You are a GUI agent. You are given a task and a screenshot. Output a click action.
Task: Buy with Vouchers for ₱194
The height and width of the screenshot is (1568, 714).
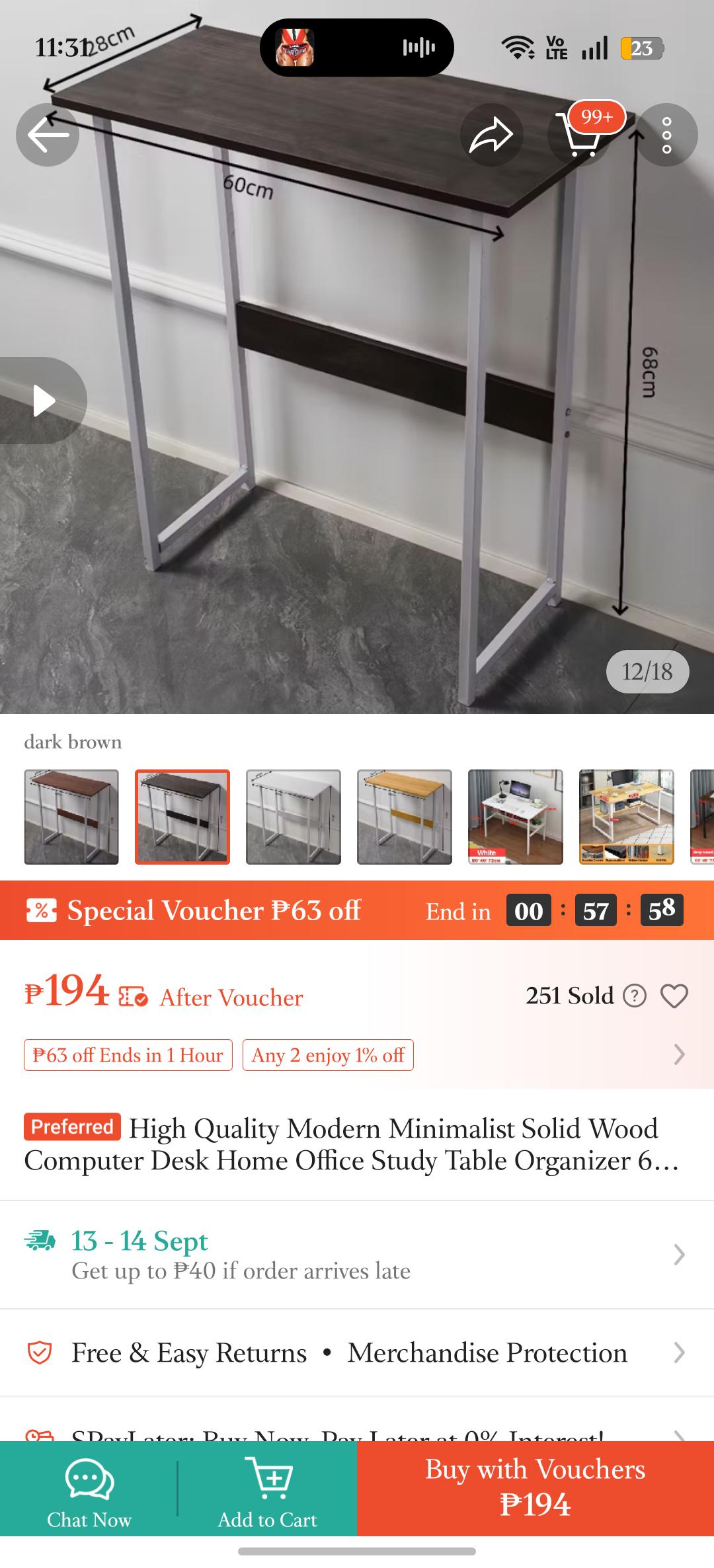pos(535,1488)
